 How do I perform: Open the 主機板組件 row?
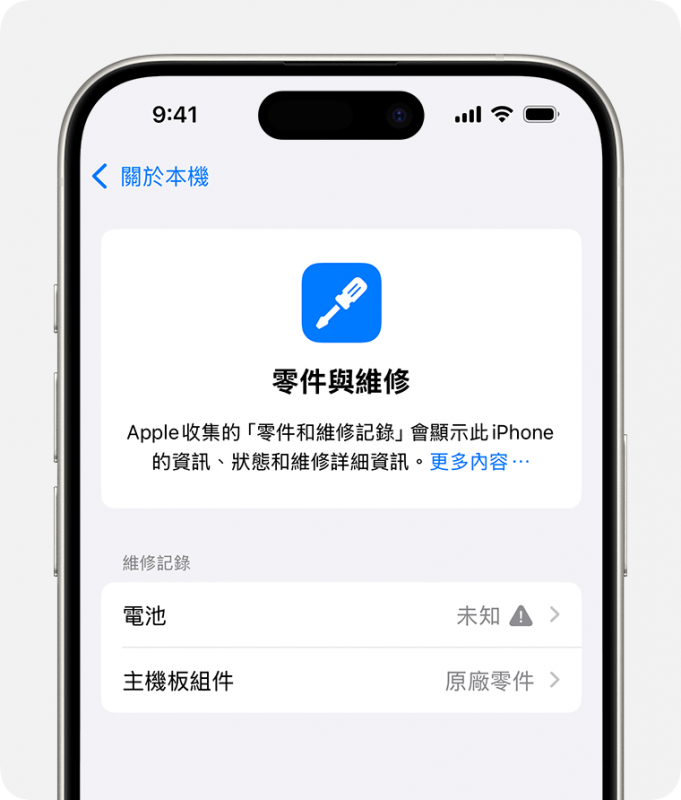pyautogui.click(x=340, y=681)
